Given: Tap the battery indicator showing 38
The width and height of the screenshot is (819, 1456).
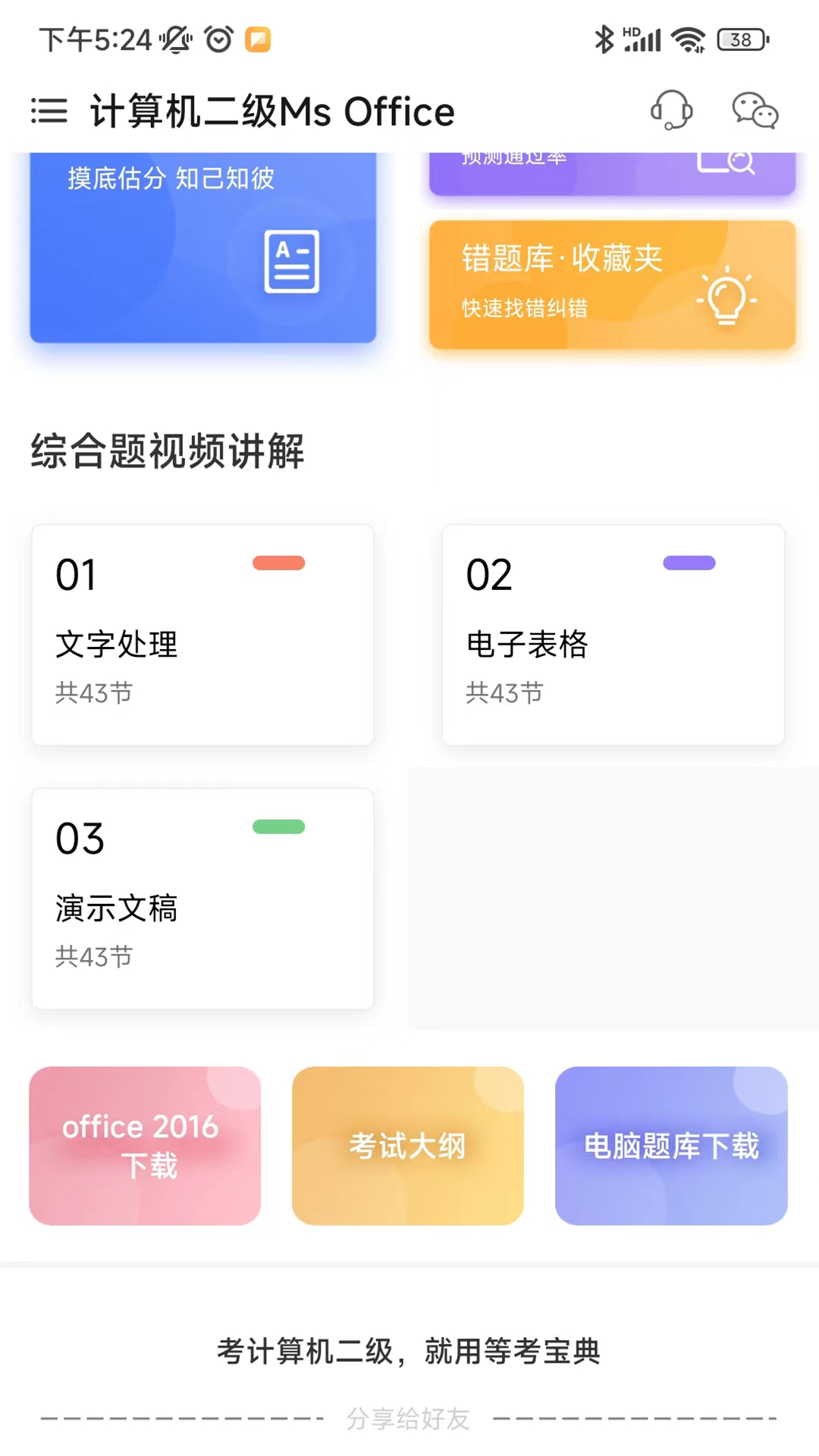Looking at the screenshot, I should pyautogui.click(x=741, y=39).
